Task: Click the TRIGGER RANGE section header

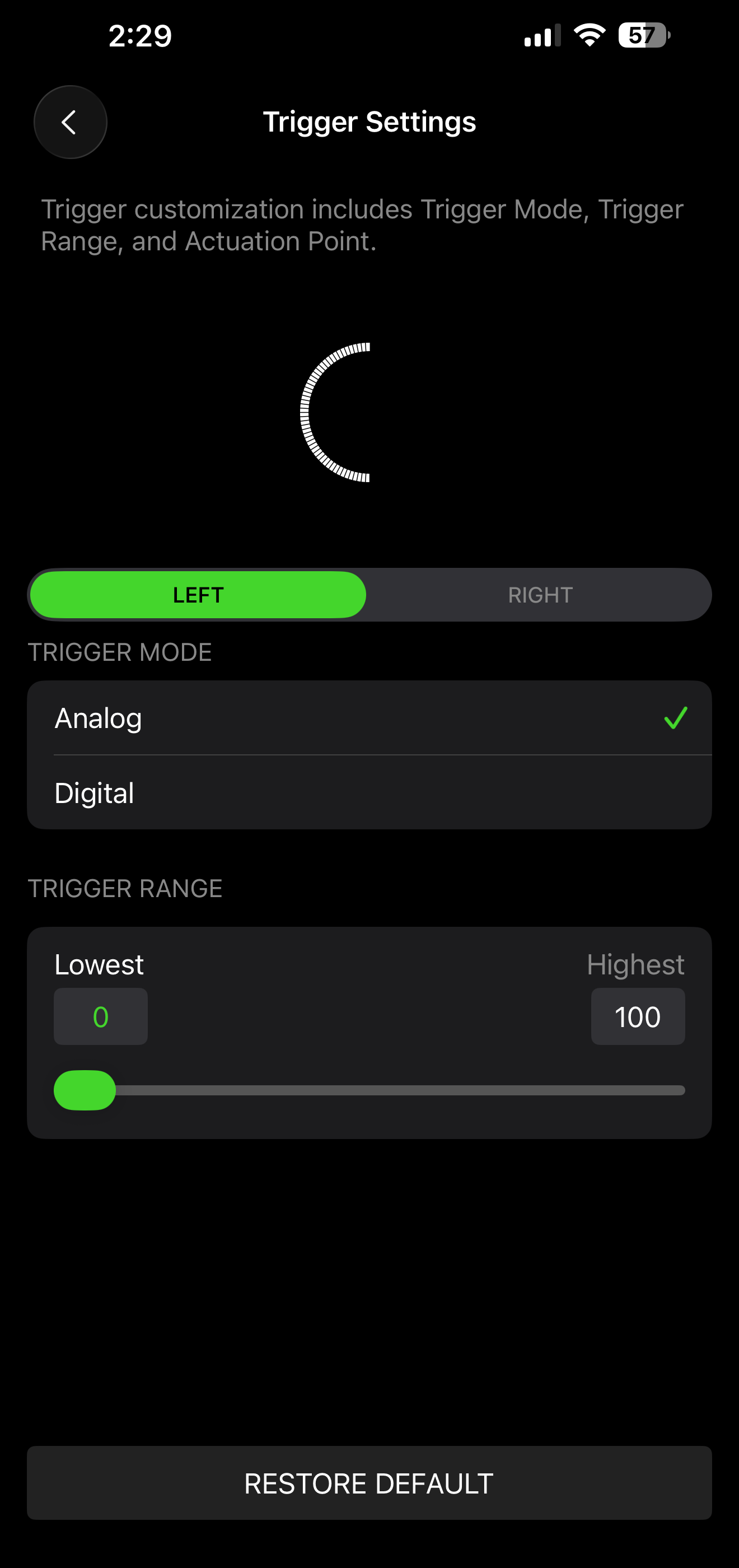Action: pyautogui.click(x=125, y=888)
